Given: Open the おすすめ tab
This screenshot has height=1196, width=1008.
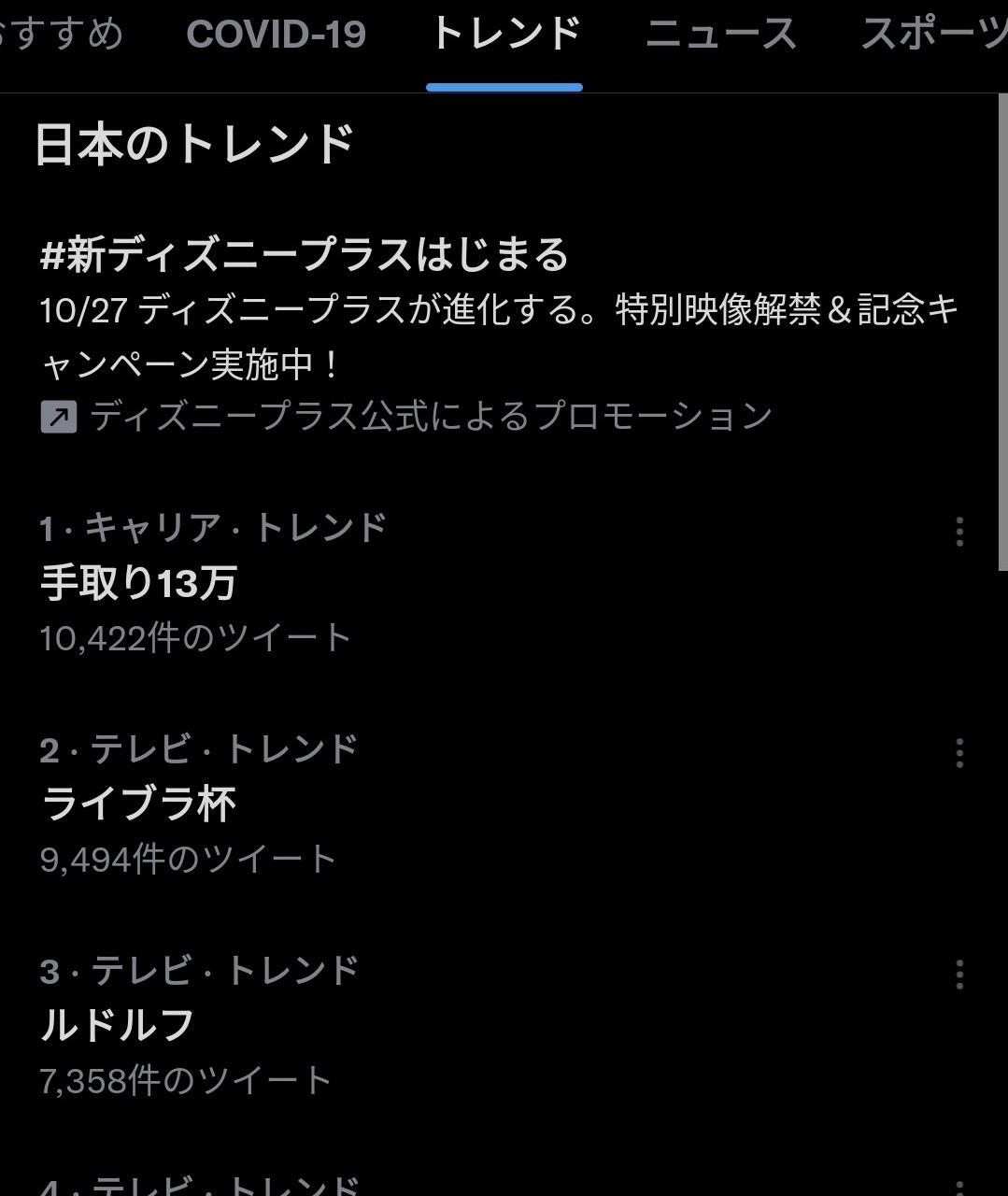Looking at the screenshot, I should coord(61,36).
